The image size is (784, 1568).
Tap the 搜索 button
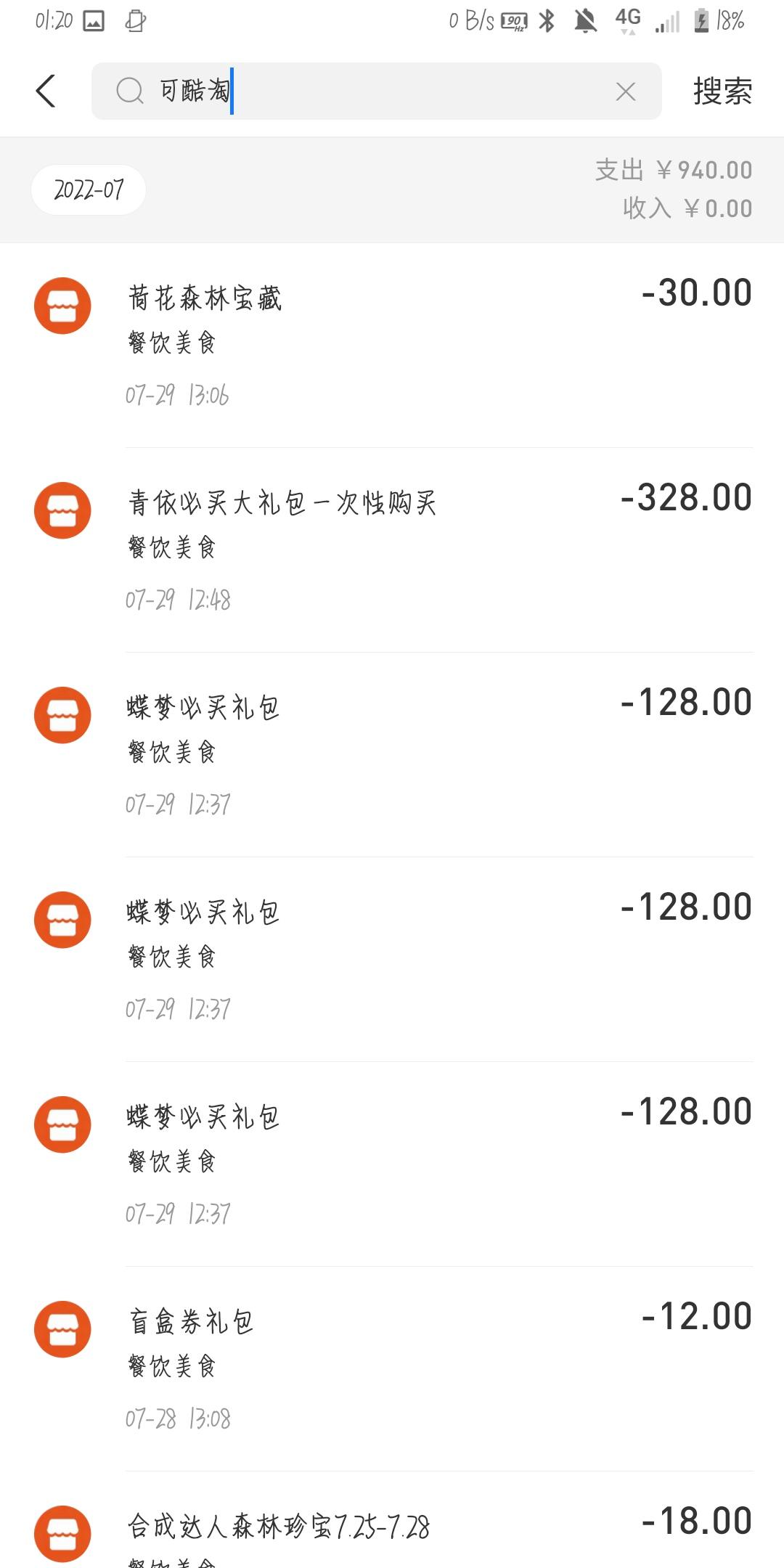[x=722, y=91]
